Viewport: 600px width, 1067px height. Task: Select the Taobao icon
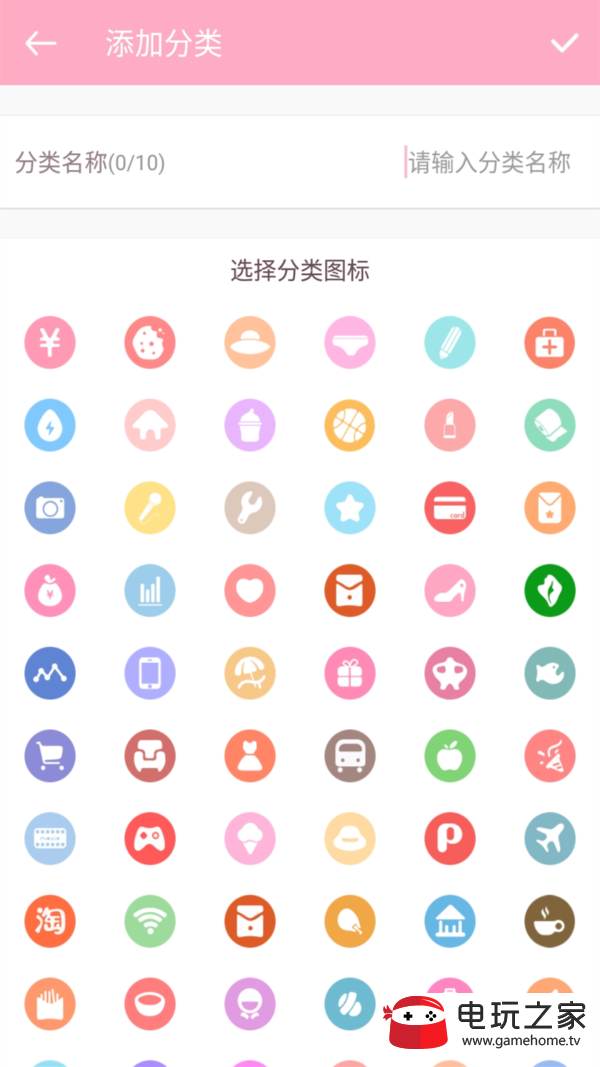(50, 921)
